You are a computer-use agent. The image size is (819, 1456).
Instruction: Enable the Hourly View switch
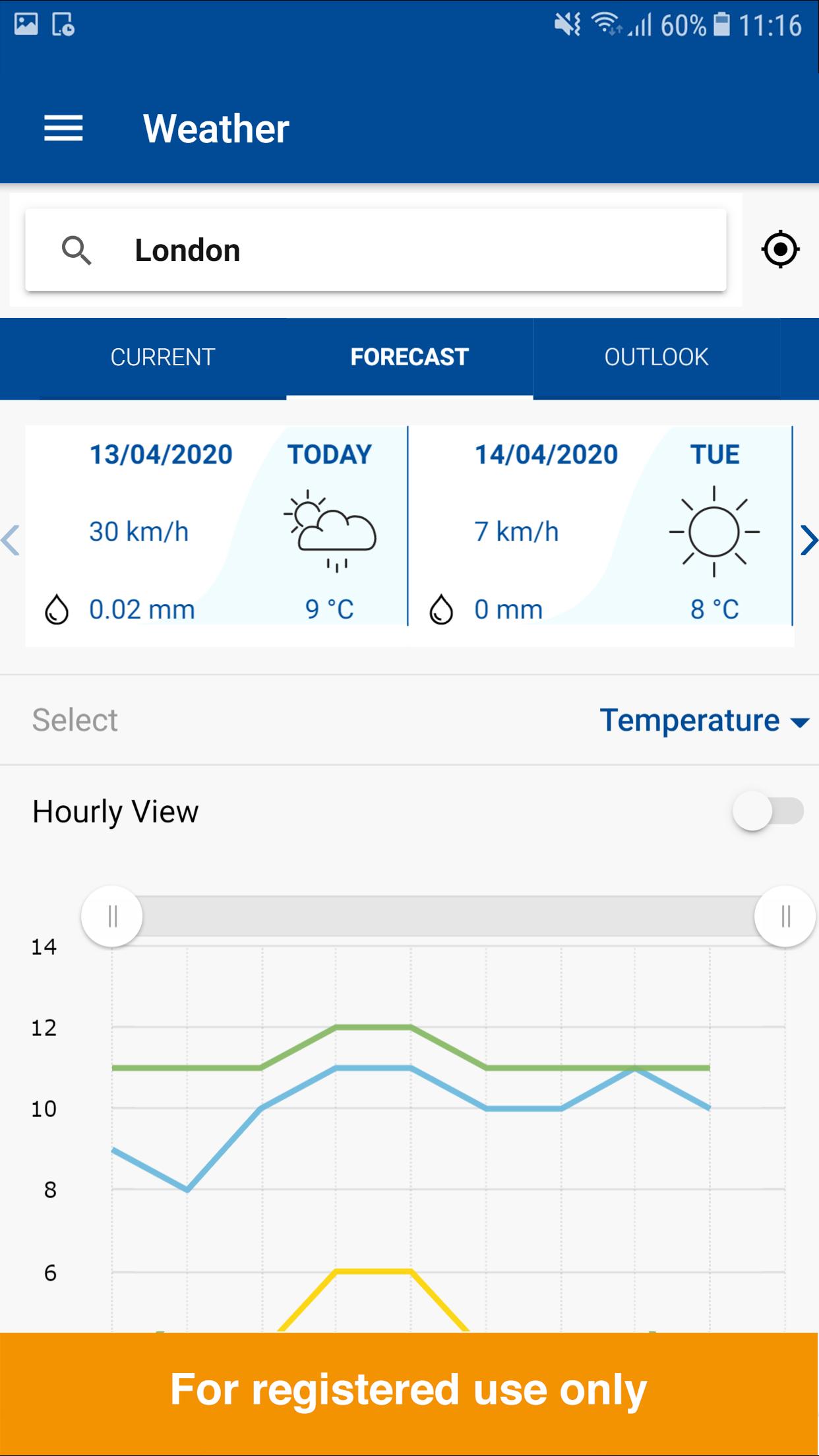768,811
